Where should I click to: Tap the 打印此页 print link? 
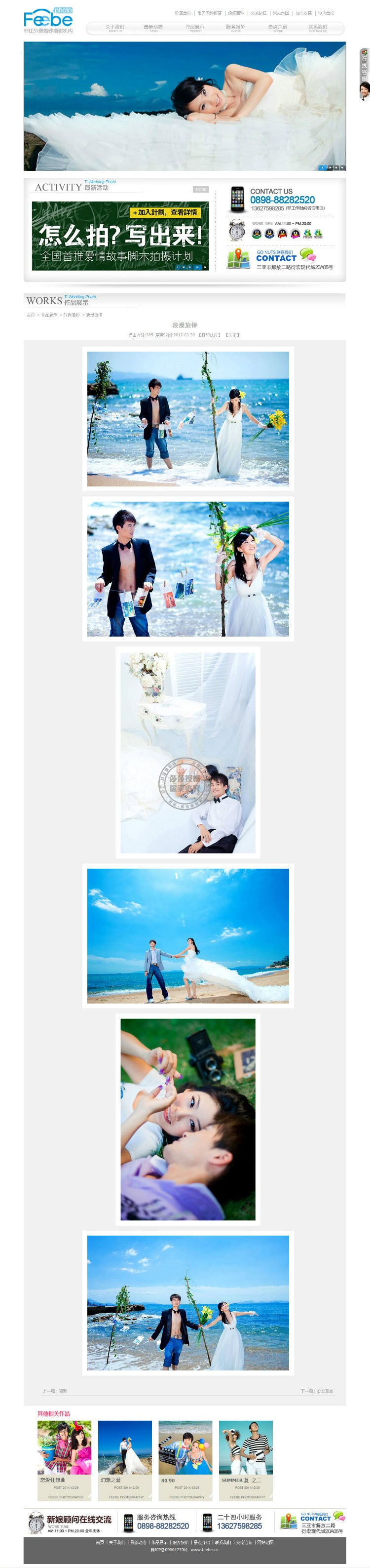[210, 335]
